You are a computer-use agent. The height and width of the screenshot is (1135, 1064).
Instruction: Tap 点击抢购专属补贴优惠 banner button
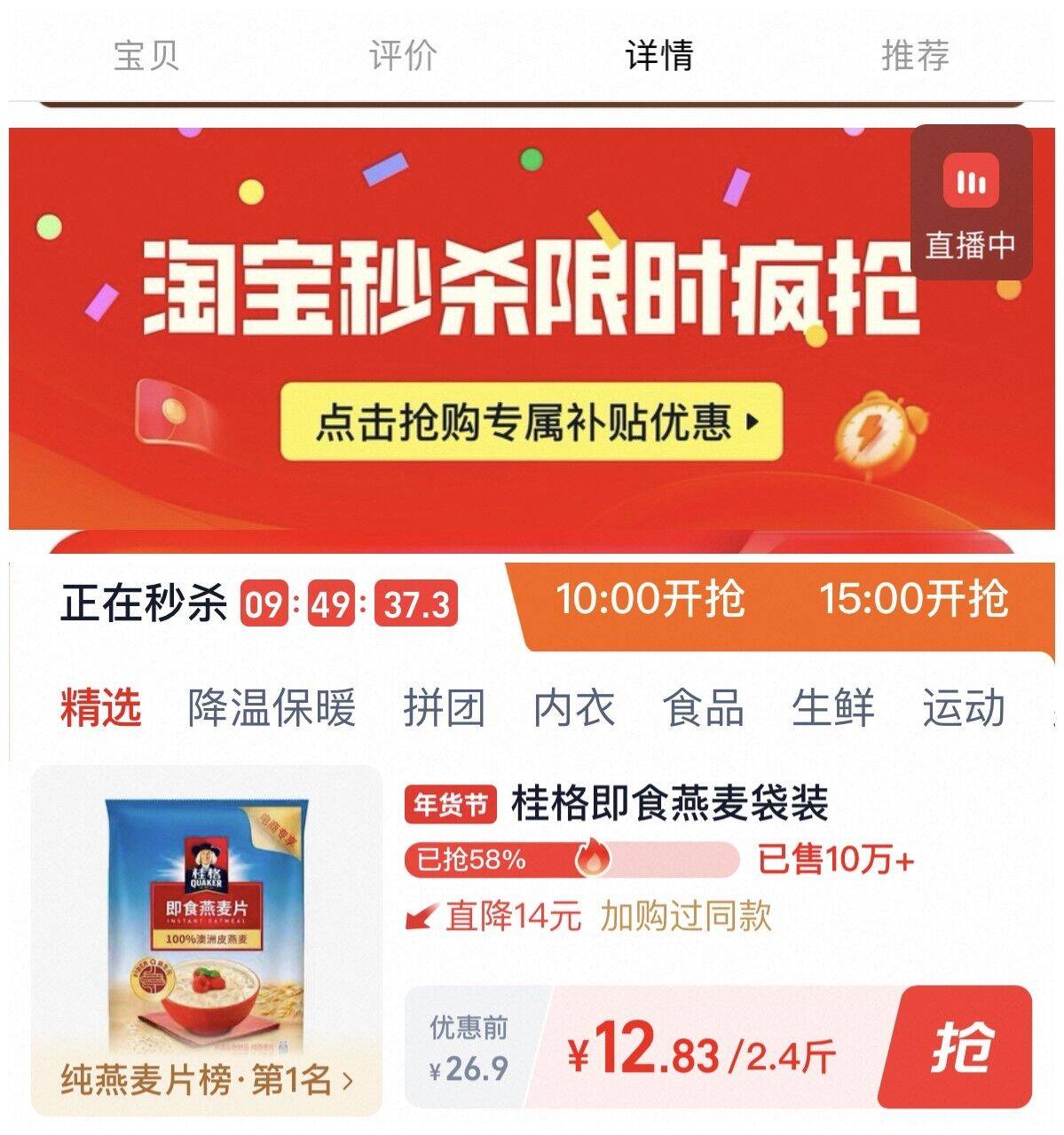(532, 422)
